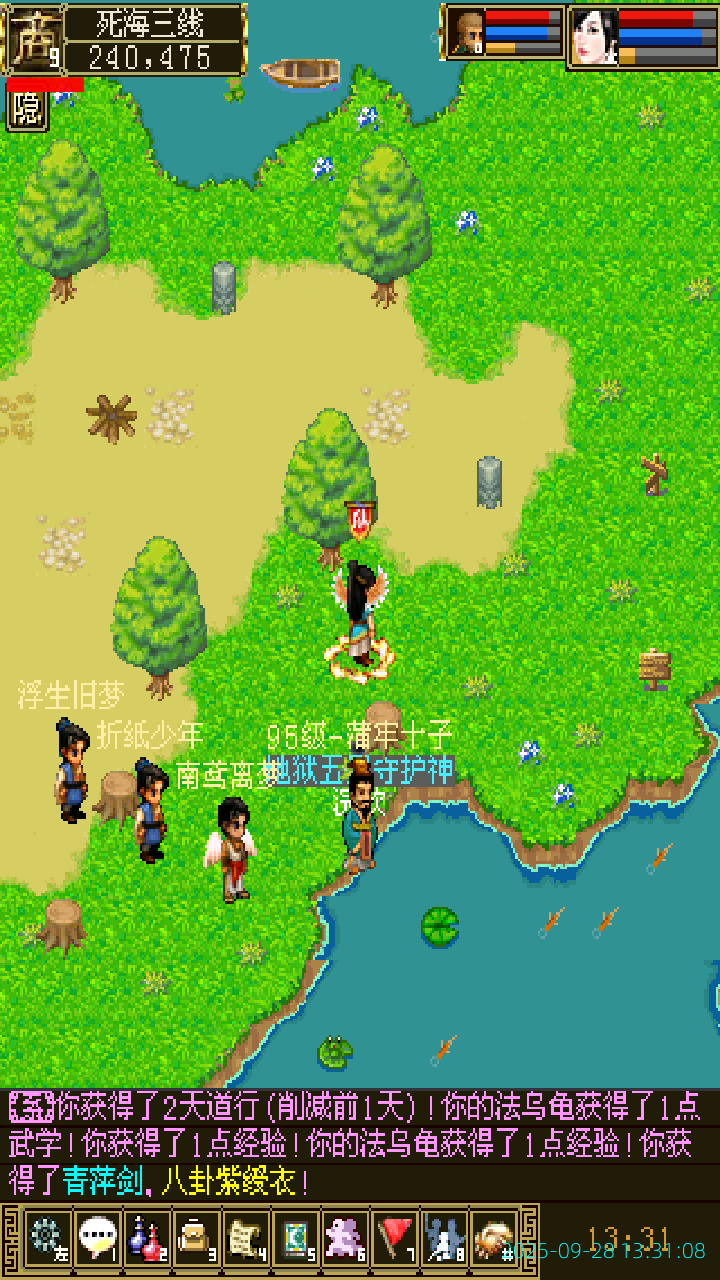Open the chat speech bubble

pos(97,1238)
